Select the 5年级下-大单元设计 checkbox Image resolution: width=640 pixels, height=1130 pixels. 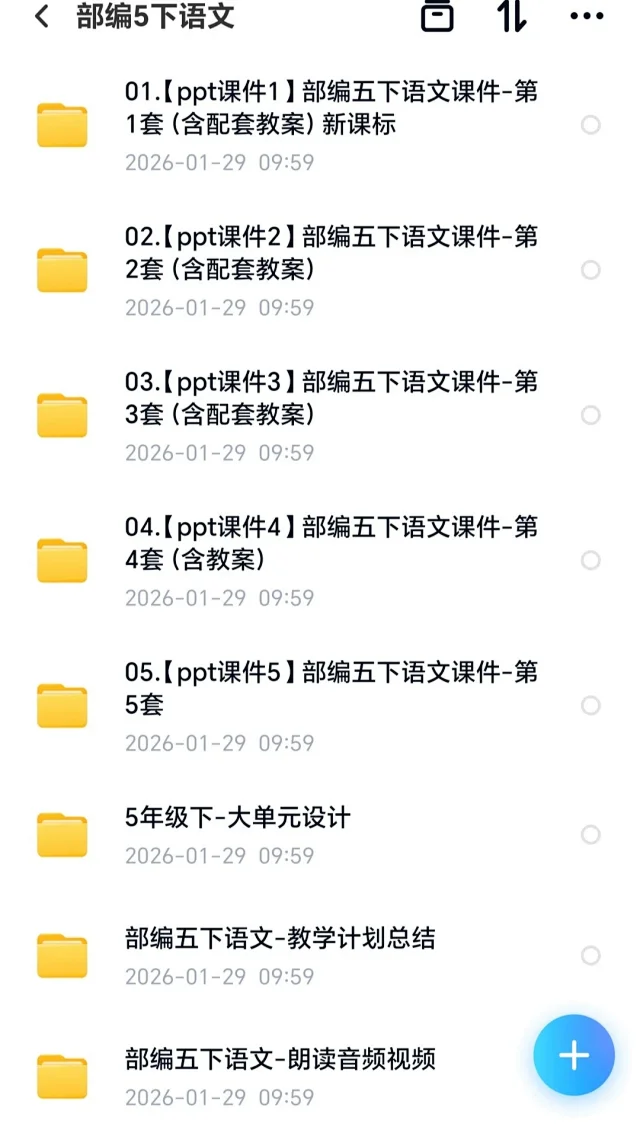(591, 835)
